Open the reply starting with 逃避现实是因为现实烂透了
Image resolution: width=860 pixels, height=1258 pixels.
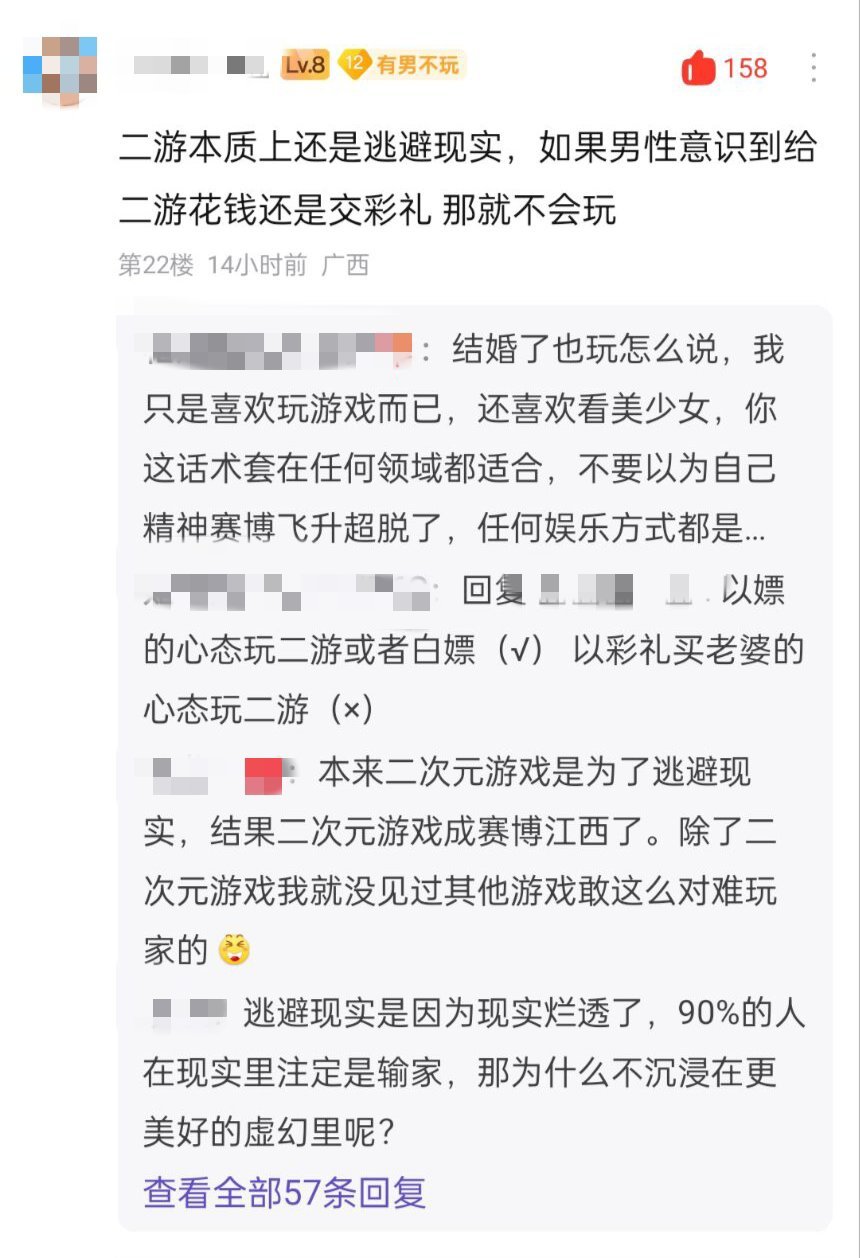click(474, 1073)
